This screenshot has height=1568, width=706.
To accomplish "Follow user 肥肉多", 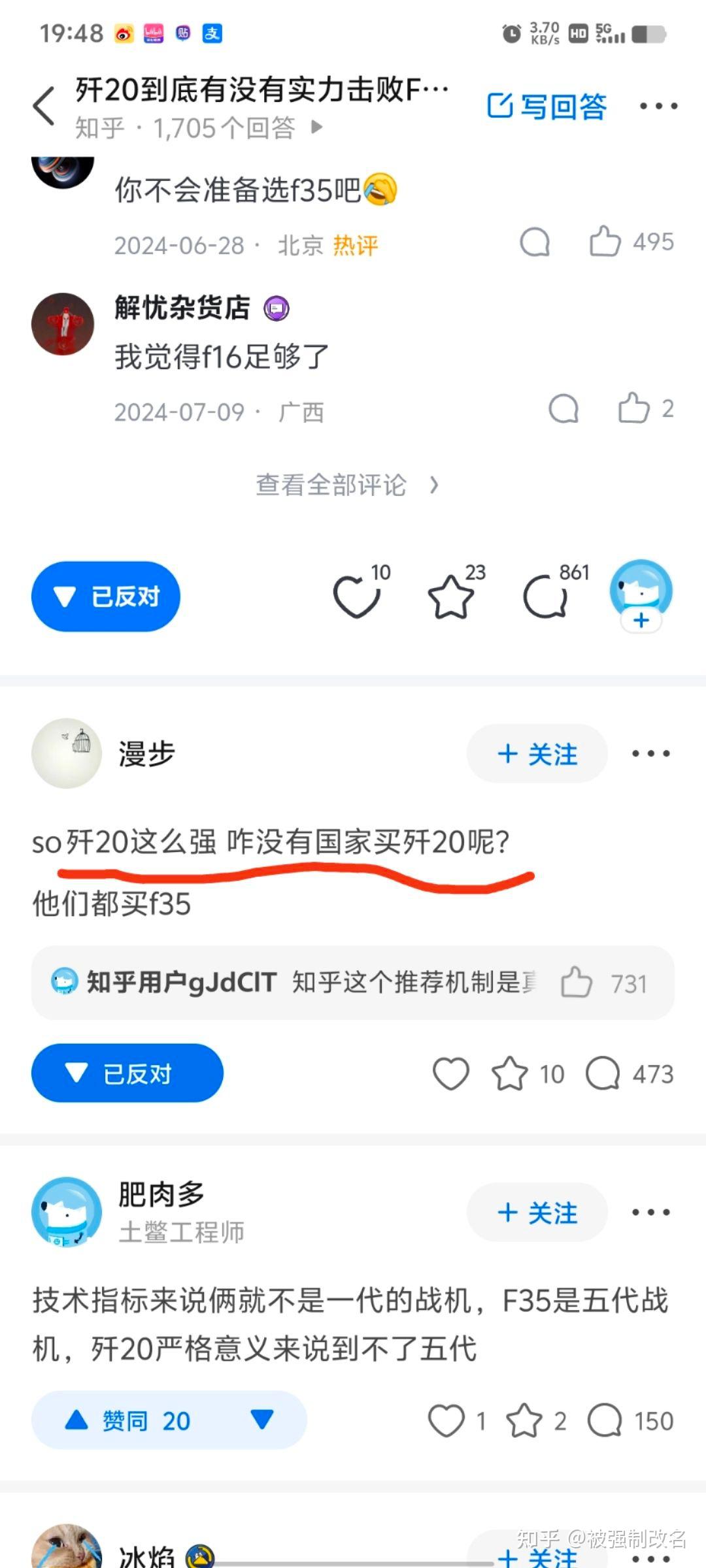I will 537,1213.
